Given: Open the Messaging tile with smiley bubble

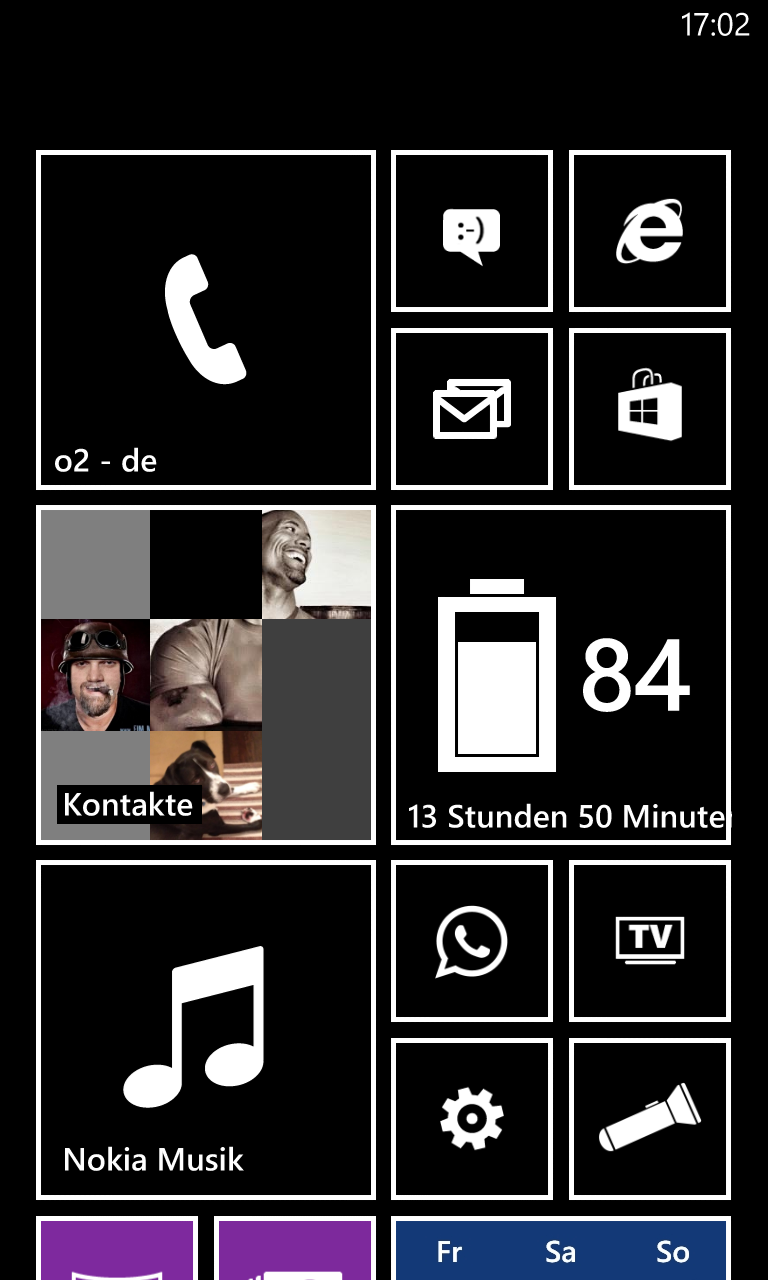Looking at the screenshot, I should point(472,231).
